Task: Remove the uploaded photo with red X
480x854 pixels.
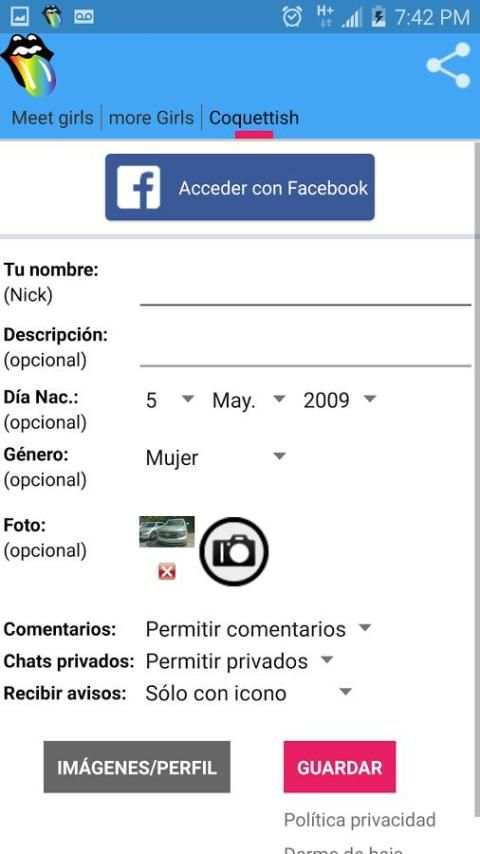Action: coord(167,572)
